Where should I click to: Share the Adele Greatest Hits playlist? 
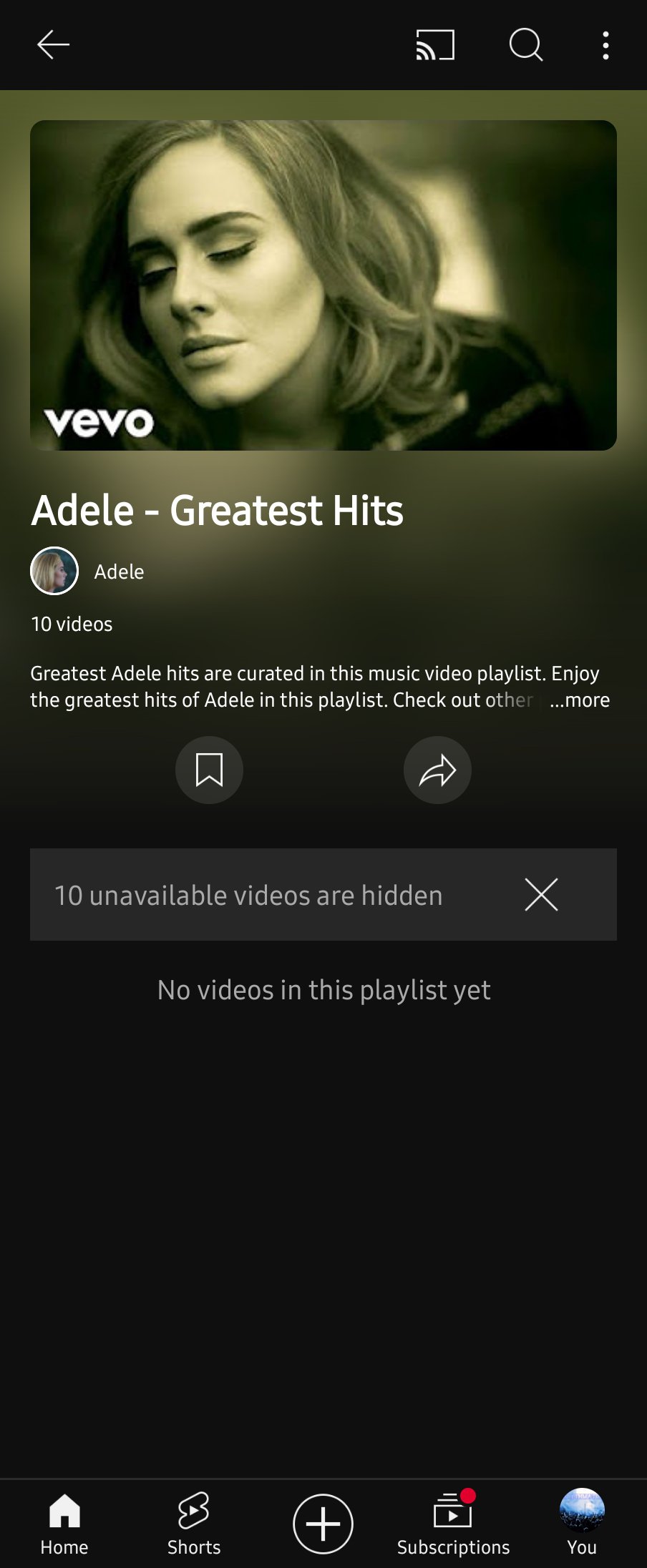pyautogui.click(x=437, y=770)
